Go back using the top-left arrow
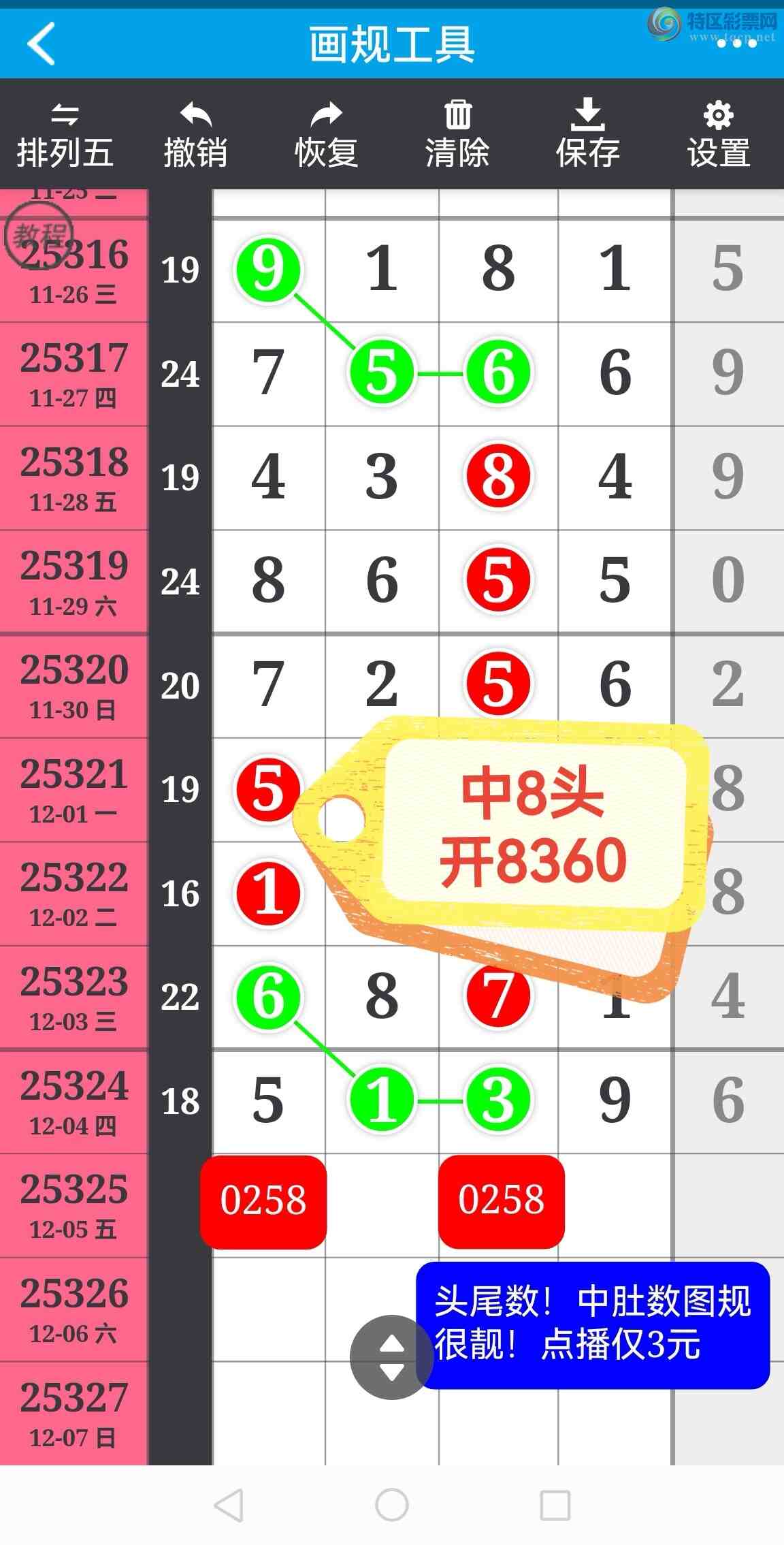784x1545 pixels. 41,44
